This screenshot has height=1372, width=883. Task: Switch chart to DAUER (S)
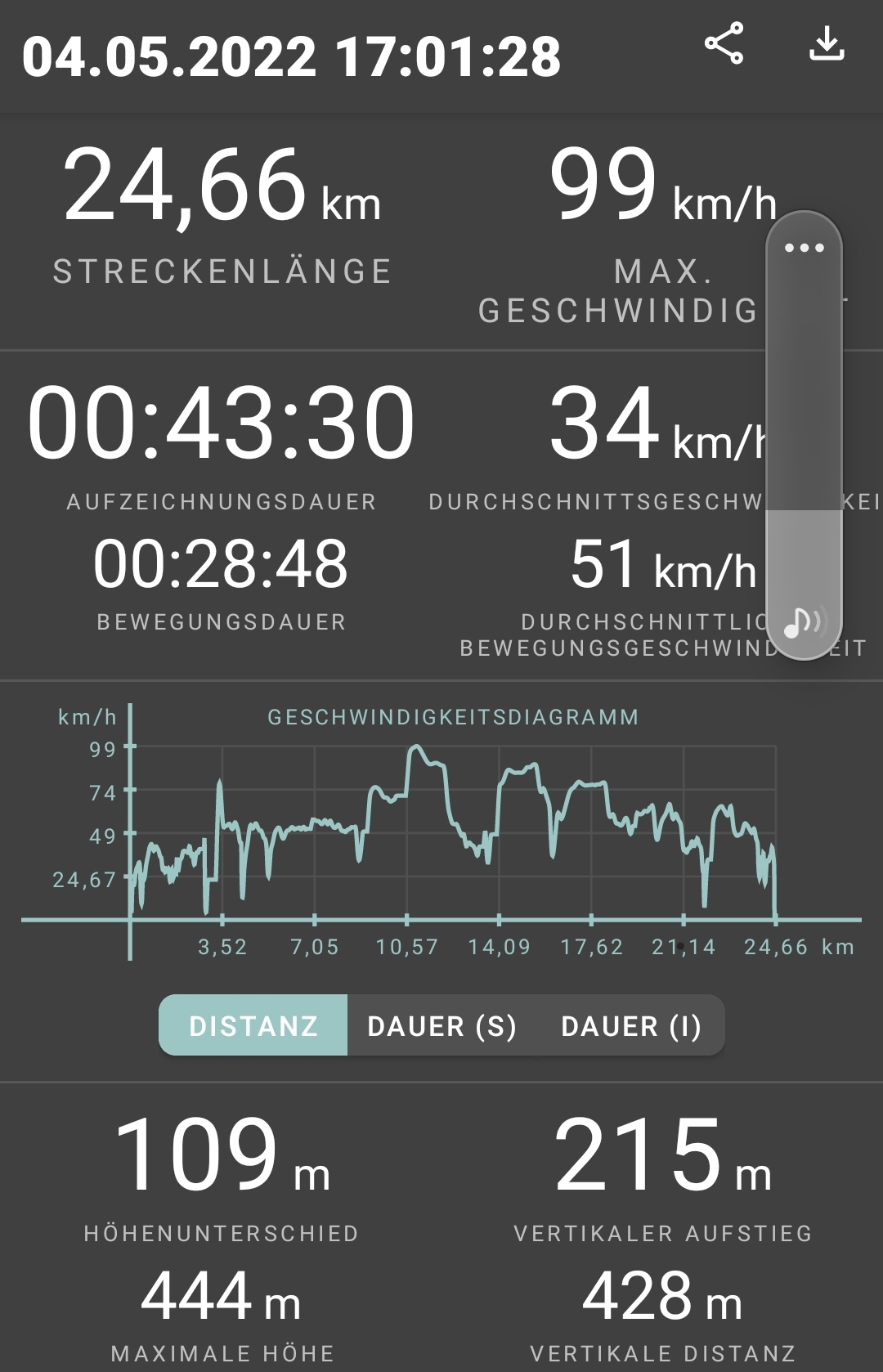point(441,1025)
